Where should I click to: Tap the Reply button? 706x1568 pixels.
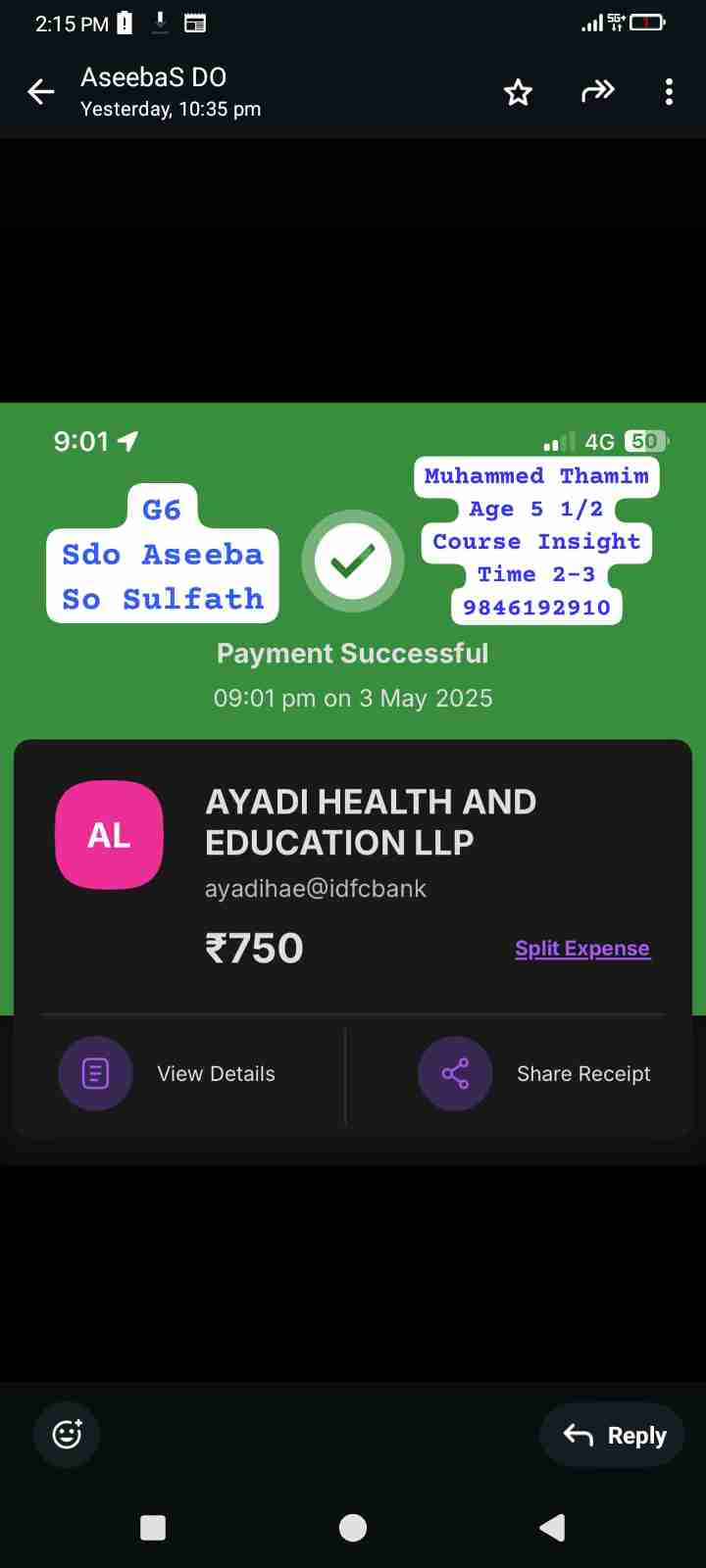(614, 1436)
